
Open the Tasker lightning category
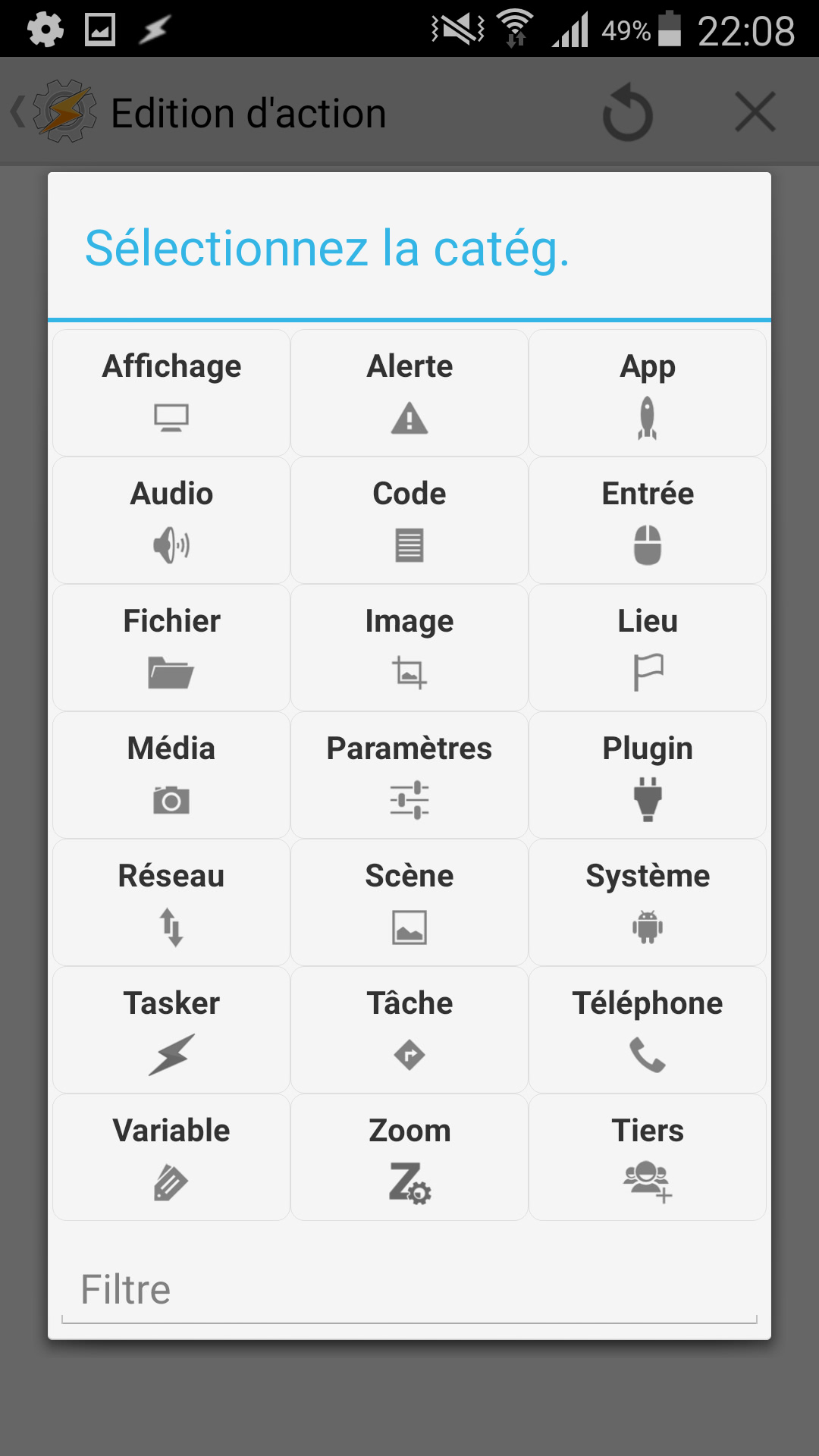[x=170, y=1030]
